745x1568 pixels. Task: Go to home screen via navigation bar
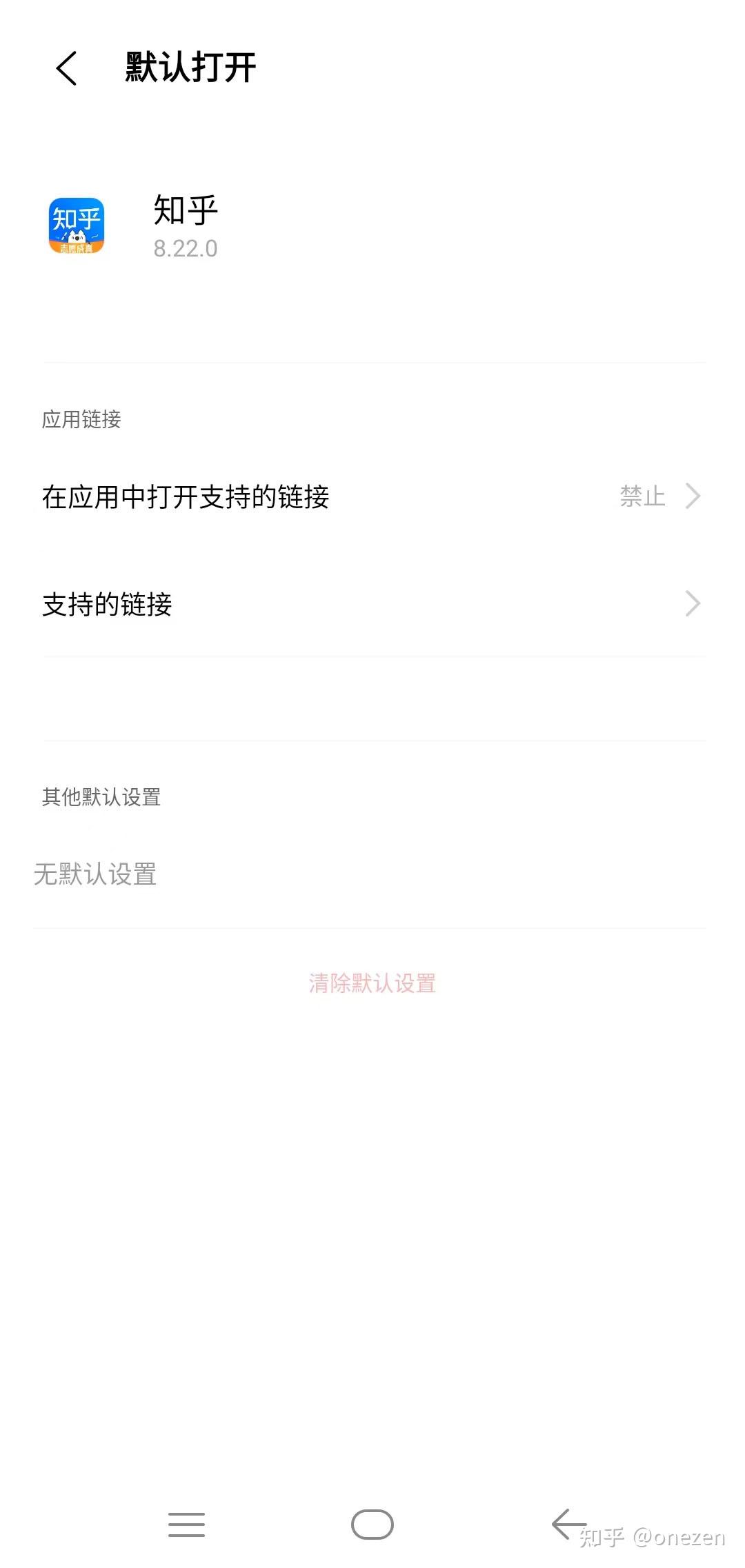click(x=372, y=1525)
